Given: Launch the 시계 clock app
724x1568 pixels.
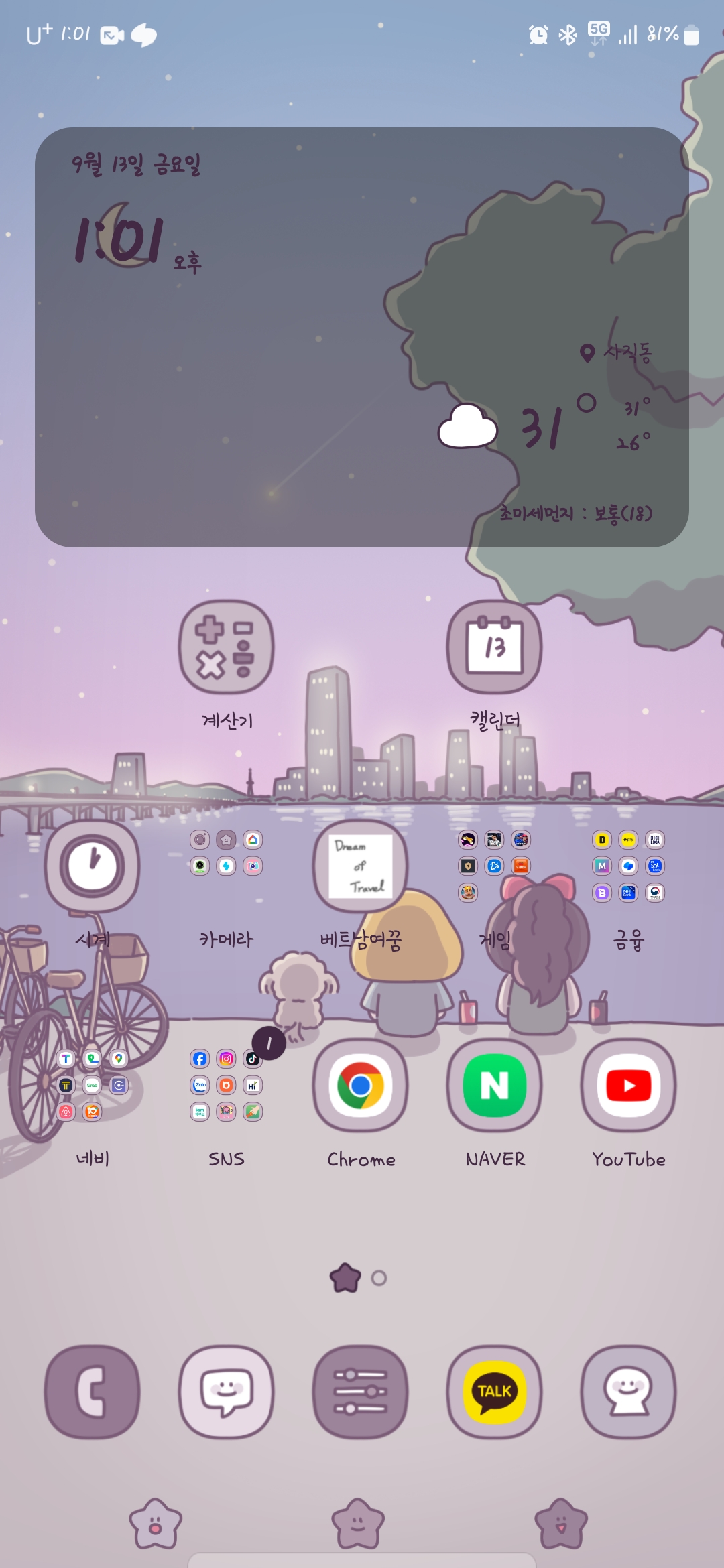Looking at the screenshot, I should 93,866.
